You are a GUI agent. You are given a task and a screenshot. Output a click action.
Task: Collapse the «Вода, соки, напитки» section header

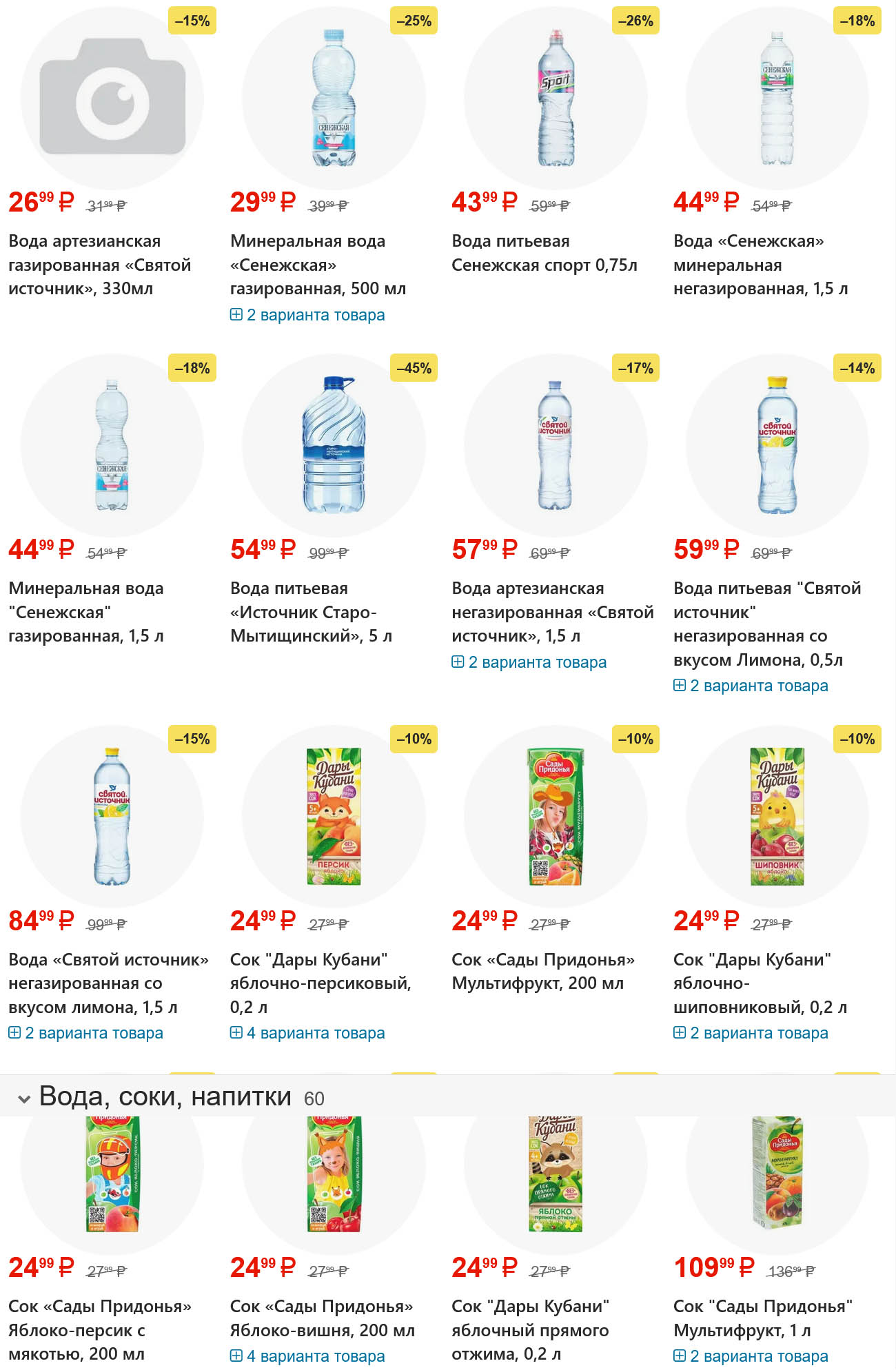24,1098
